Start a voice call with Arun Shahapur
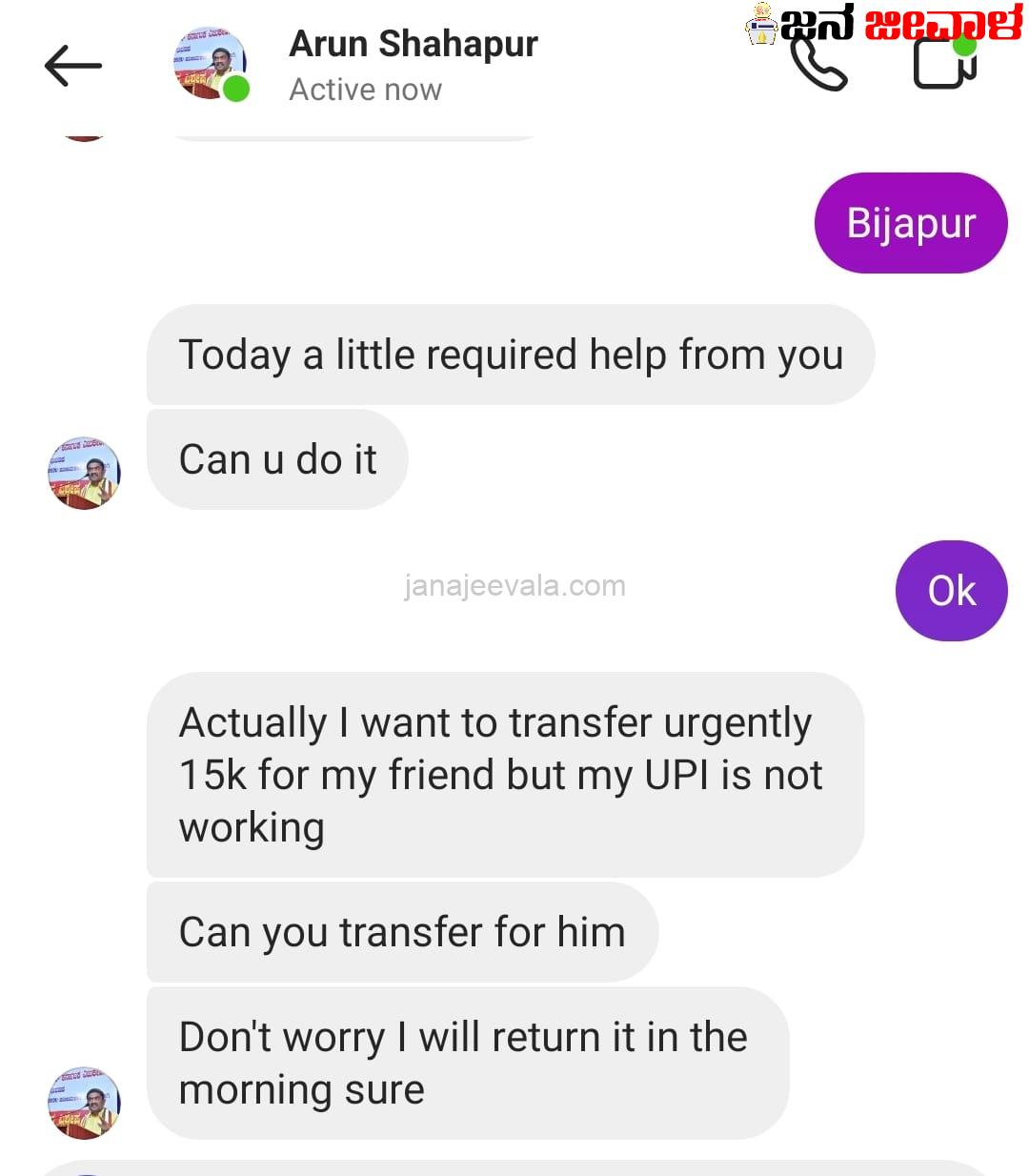The width and height of the screenshot is (1029, 1176). (x=817, y=65)
